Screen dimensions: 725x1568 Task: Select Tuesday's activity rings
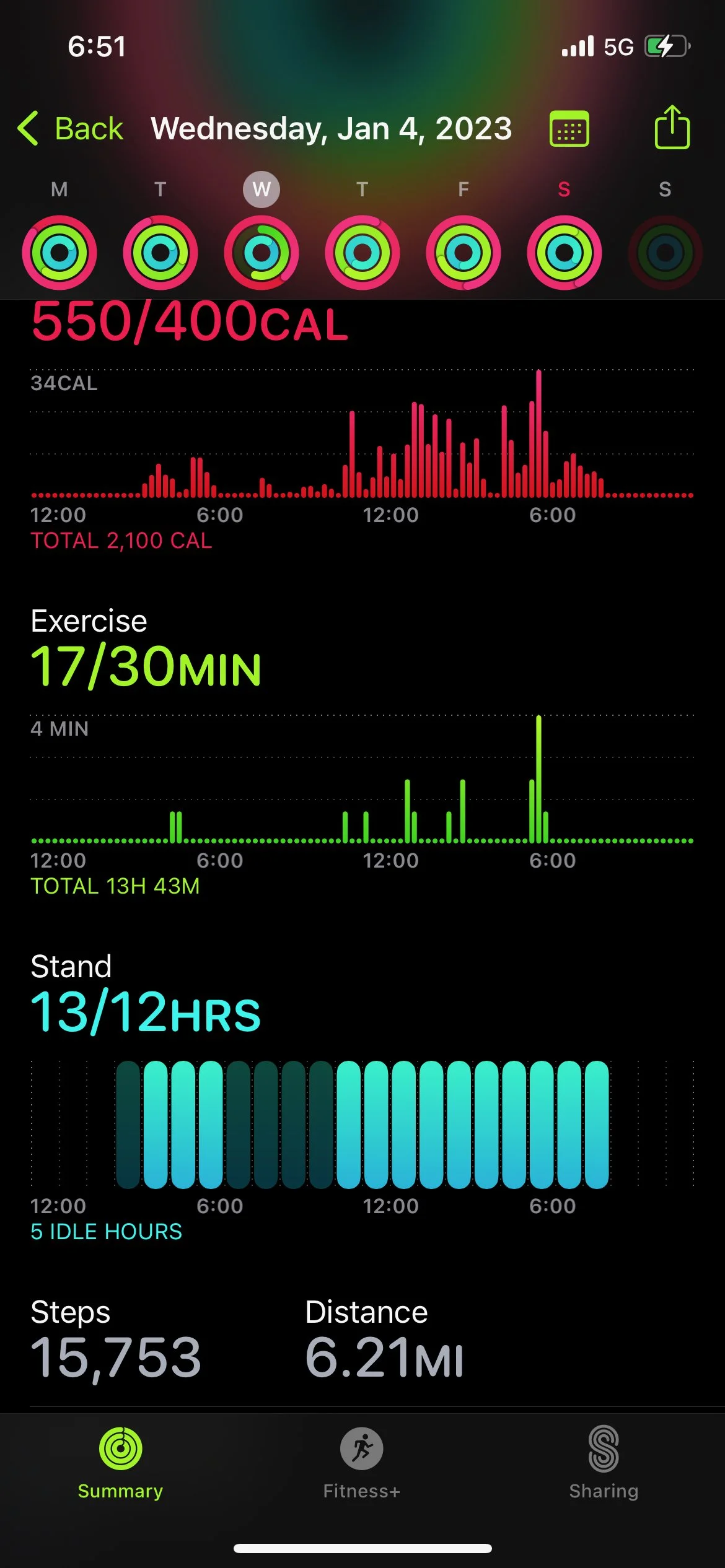(160, 253)
